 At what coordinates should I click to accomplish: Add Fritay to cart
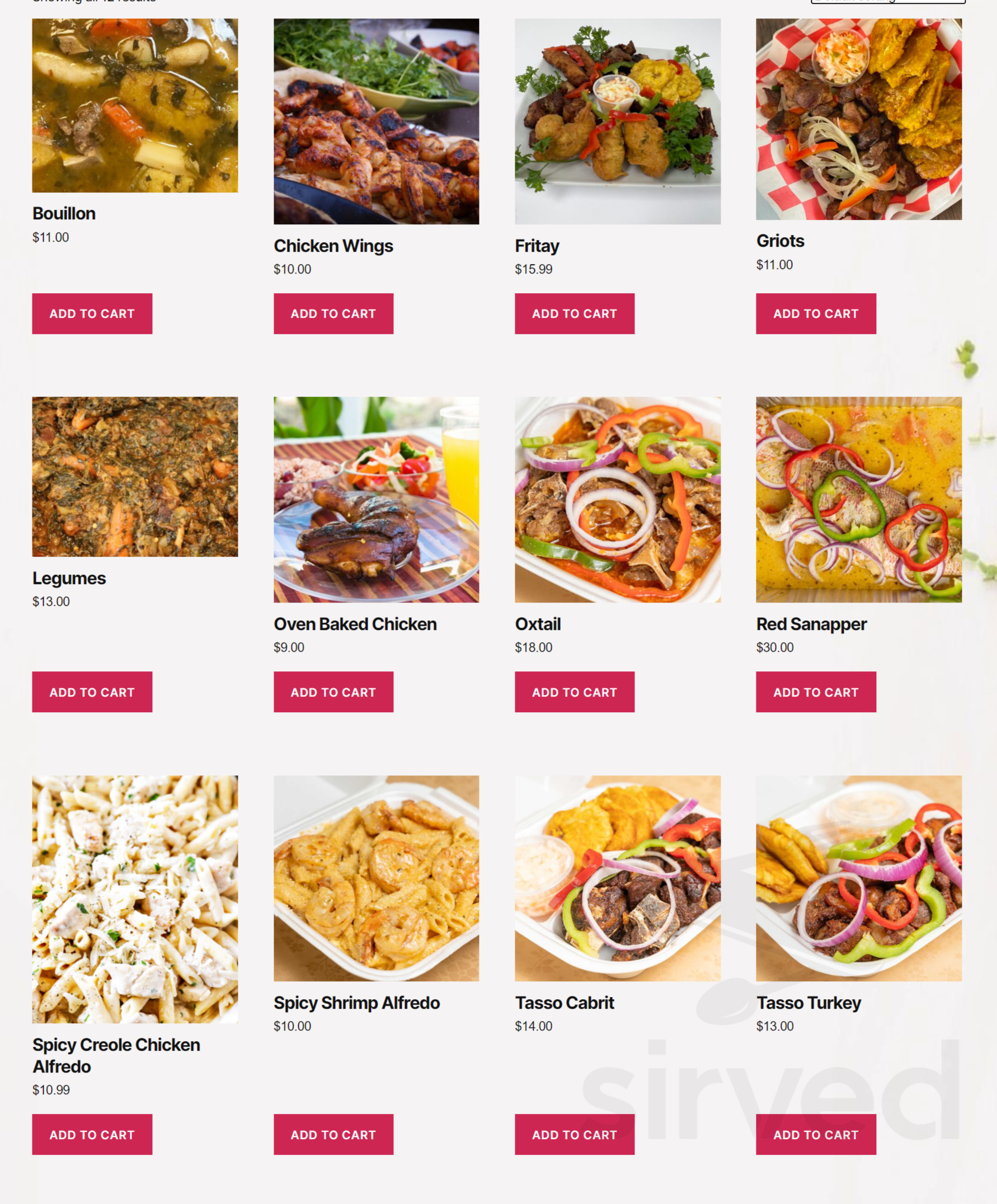tap(575, 314)
